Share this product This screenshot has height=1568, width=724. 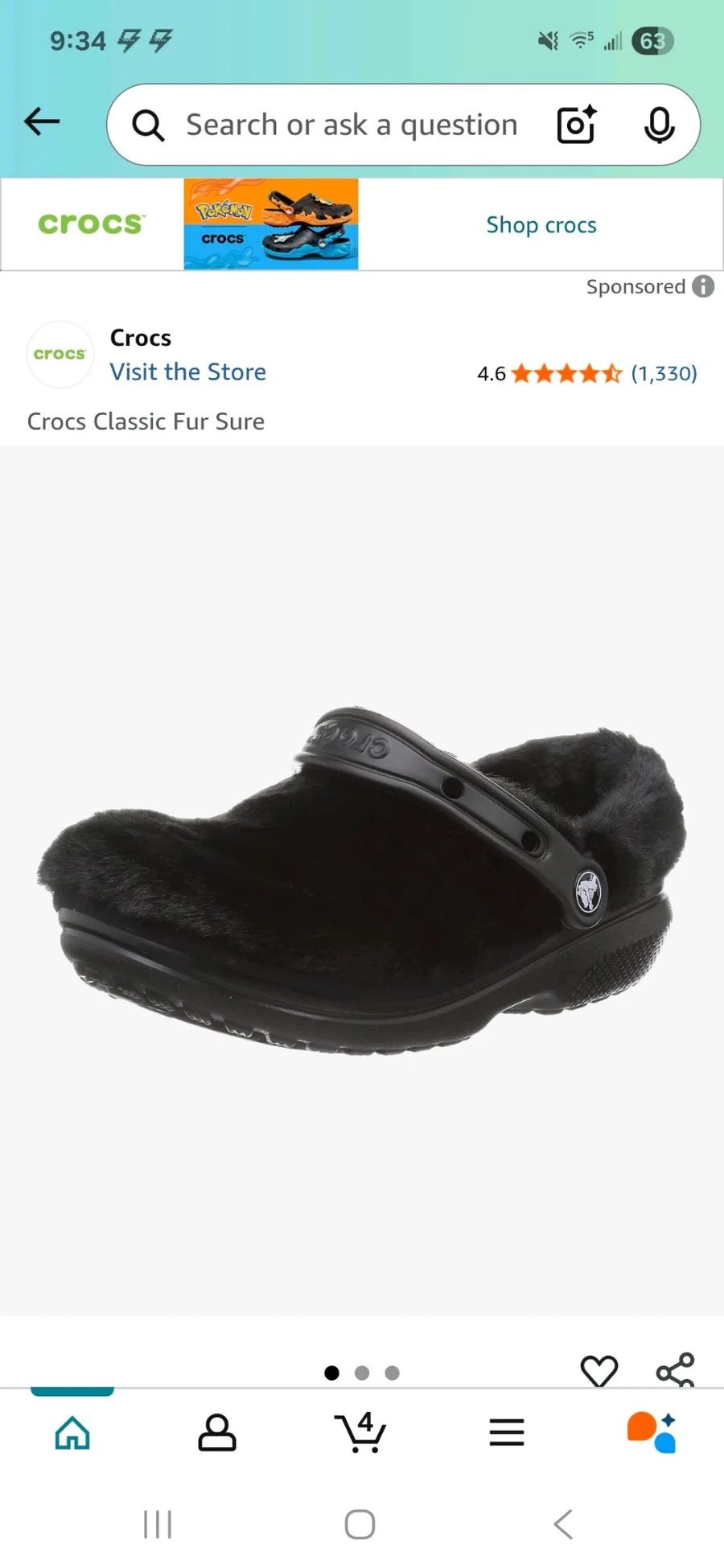pyautogui.click(x=676, y=1370)
